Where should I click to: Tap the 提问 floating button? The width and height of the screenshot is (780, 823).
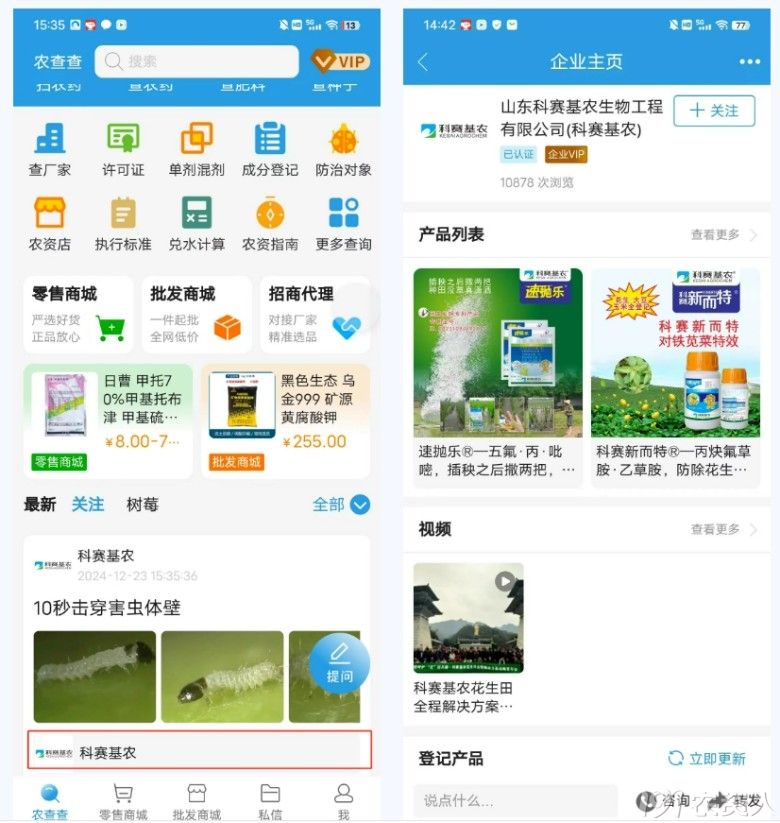[339, 663]
